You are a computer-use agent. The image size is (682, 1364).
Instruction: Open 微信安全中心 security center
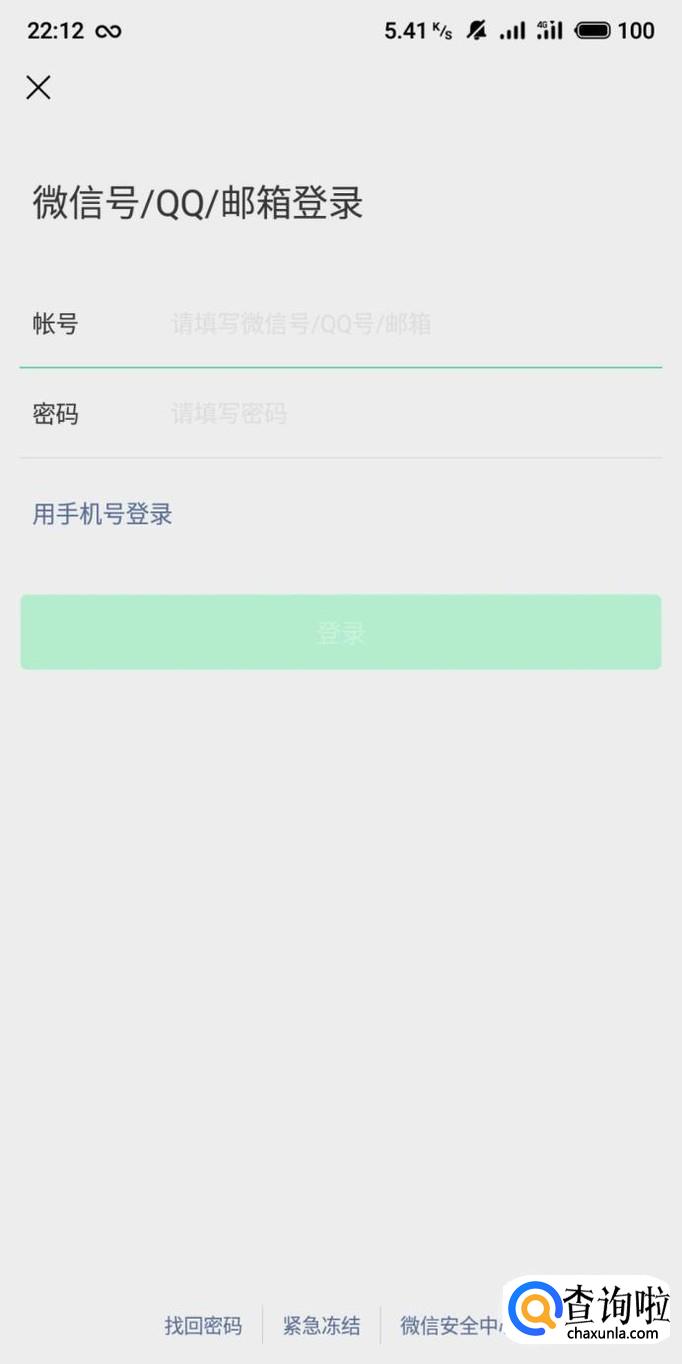point(452,1326)
